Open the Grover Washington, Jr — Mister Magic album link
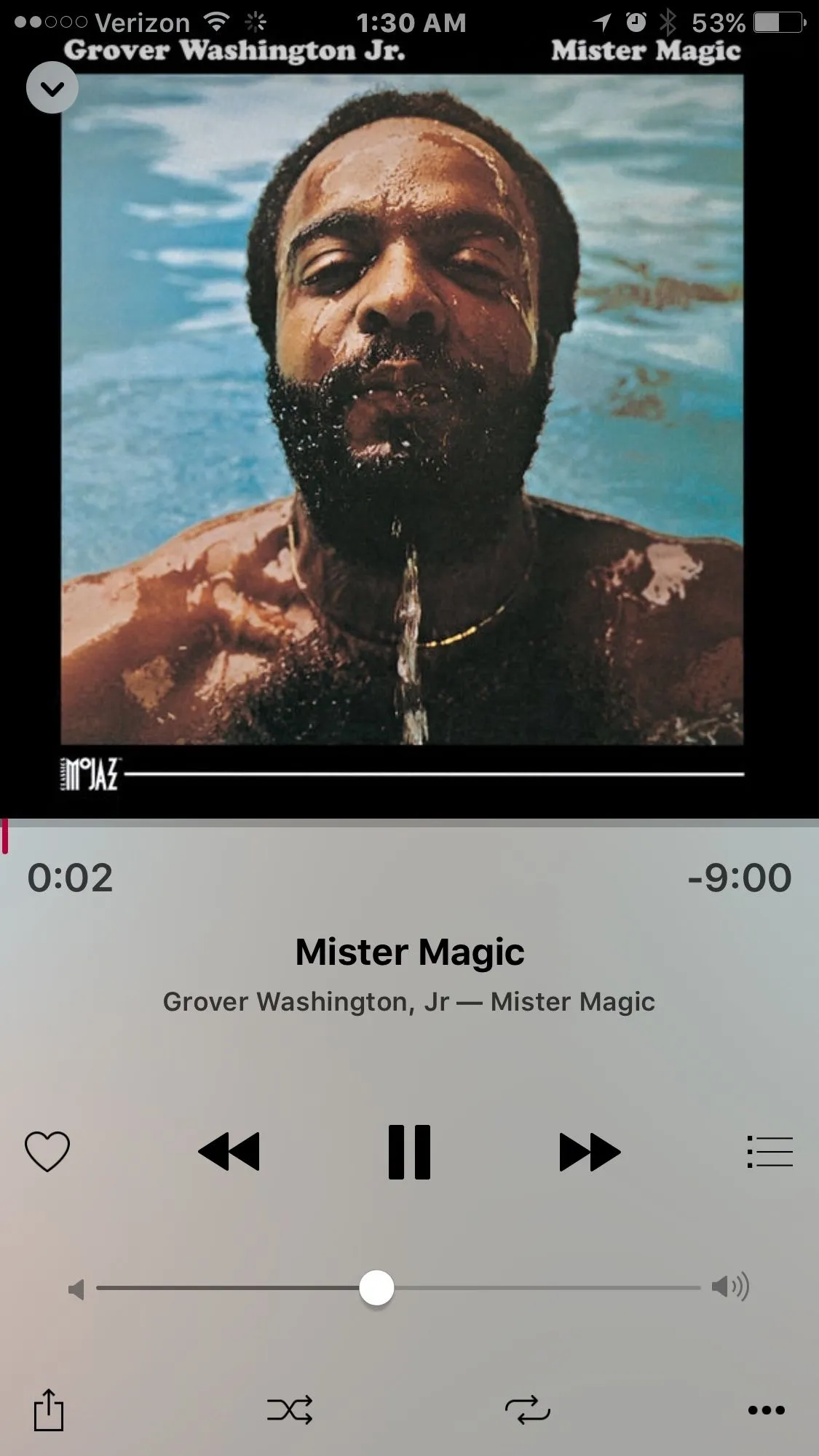Screen dimensions: 819x1456 (x=409, y=1002)
